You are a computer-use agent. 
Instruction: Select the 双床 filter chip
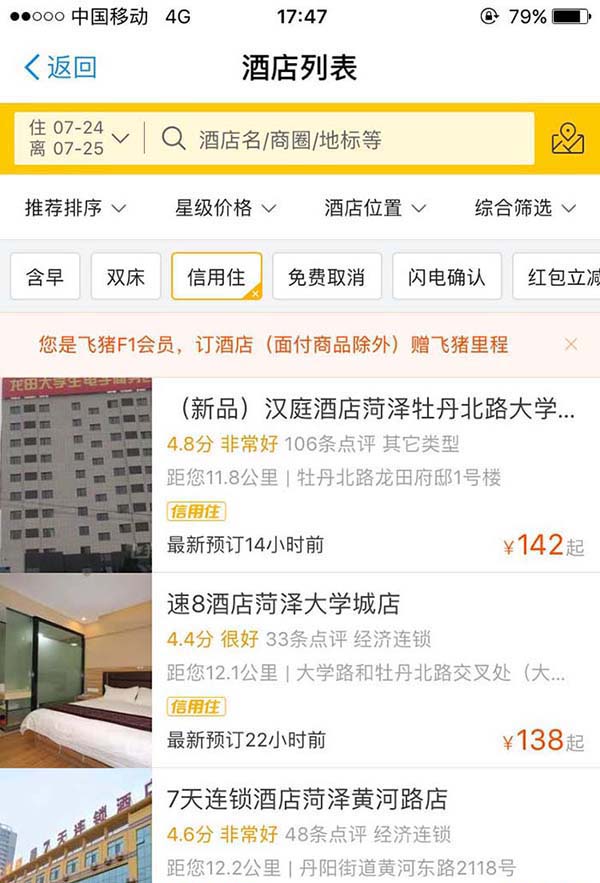[126, 277]
